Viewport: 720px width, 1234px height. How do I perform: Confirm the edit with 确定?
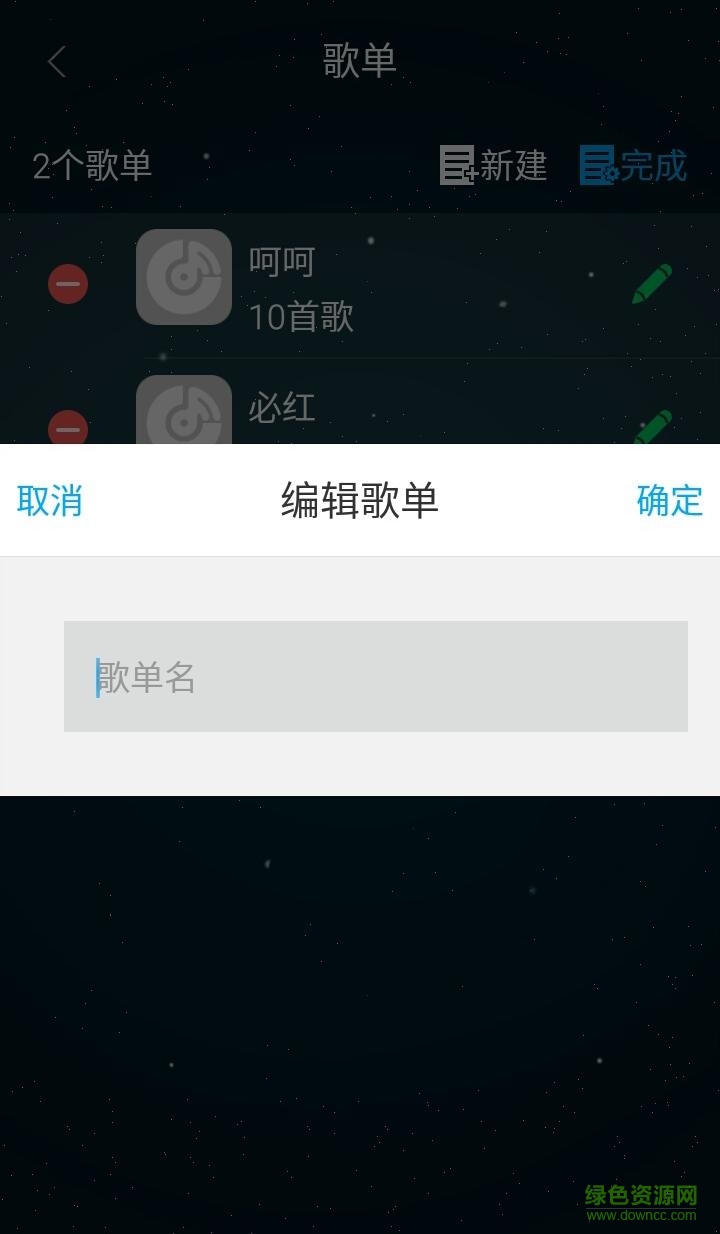(x=669, y=500)
